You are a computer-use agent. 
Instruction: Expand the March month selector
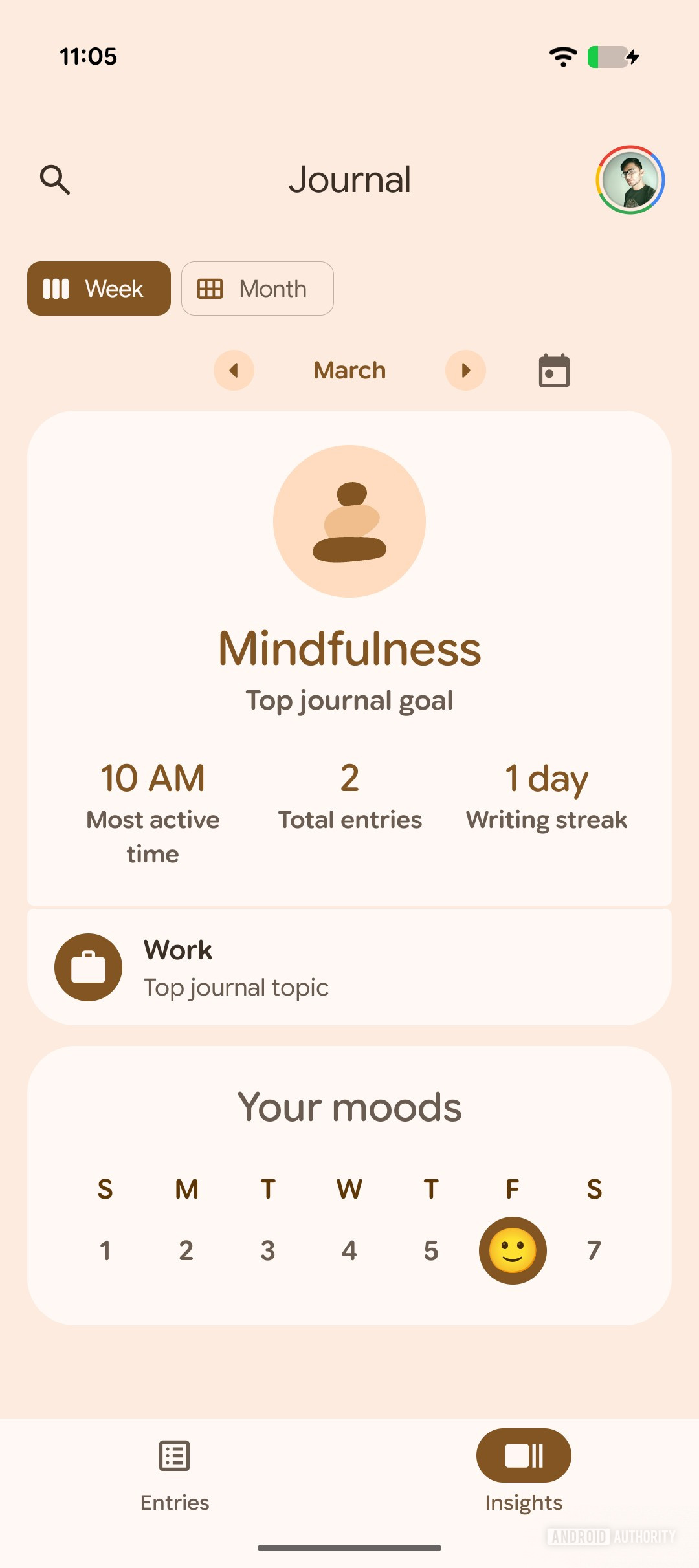pos(349,370)
